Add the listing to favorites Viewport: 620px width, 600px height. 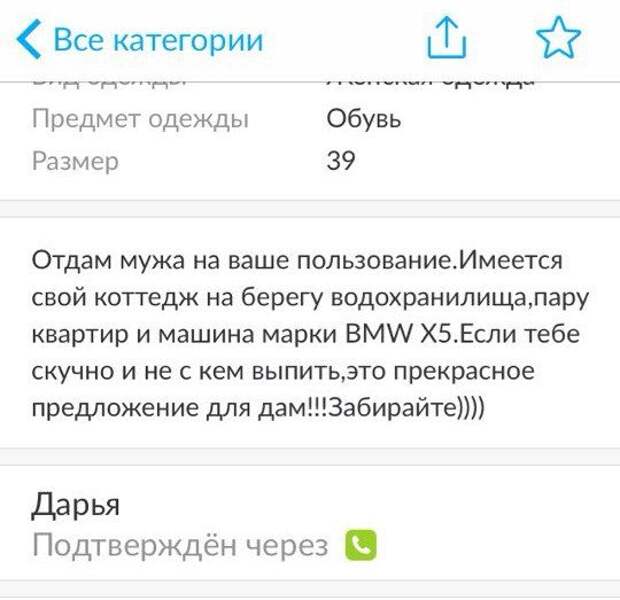tap(558, 39)
